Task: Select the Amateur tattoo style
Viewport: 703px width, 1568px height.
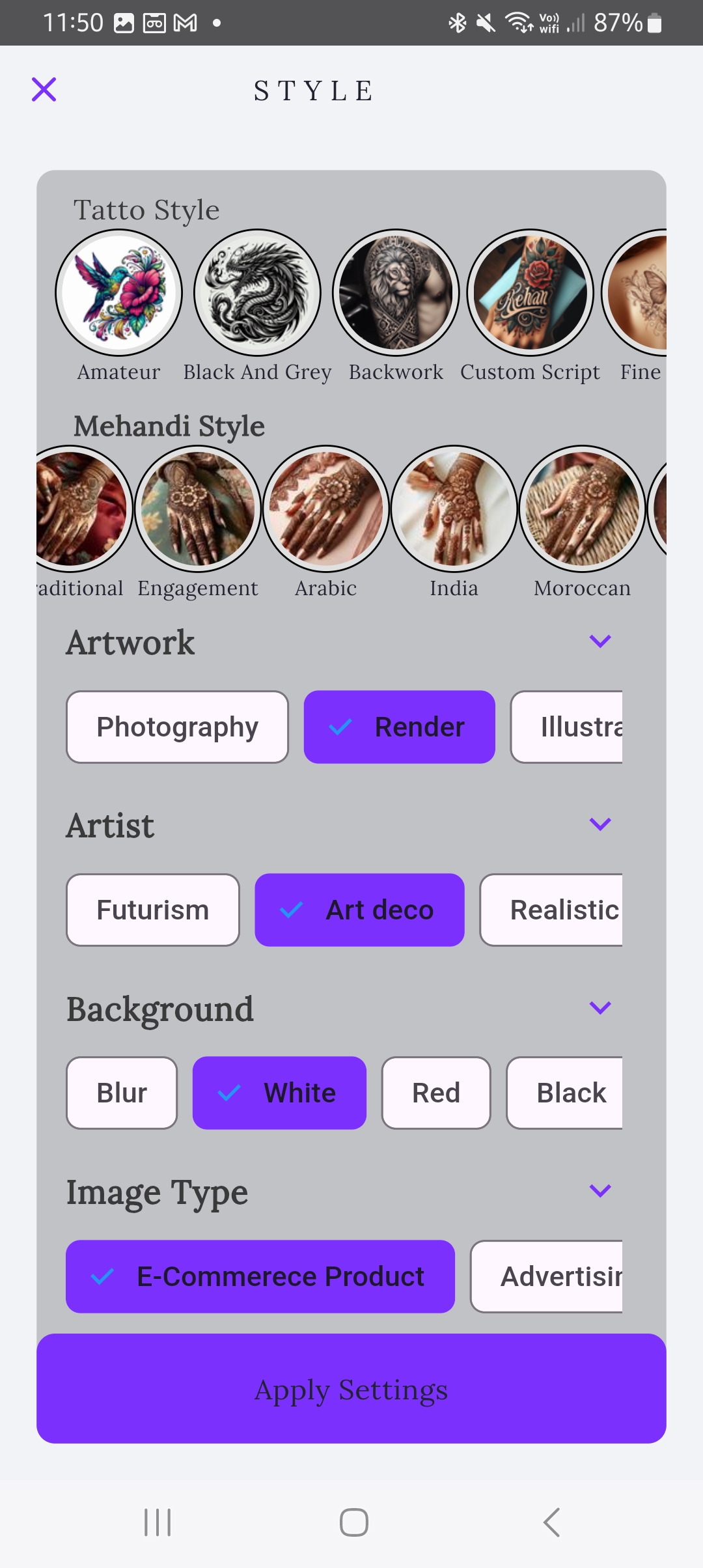Action: (x=119, y=292)
